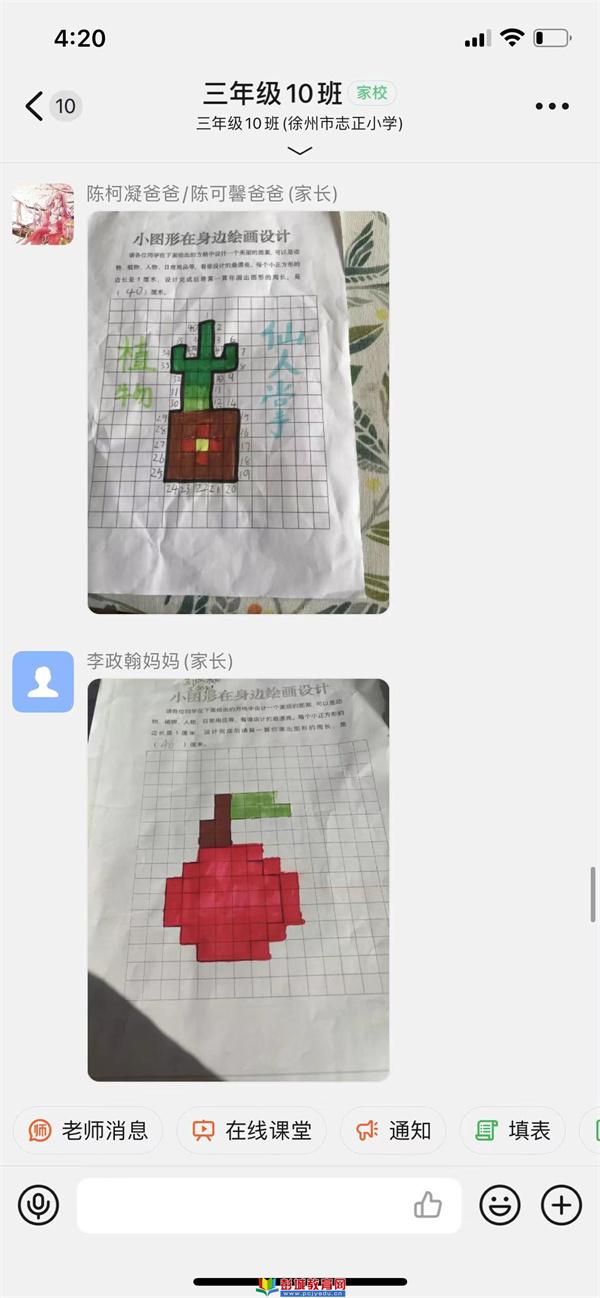Send a thumbs-up quick reply

pyautogui.click(x=428, y=1205)
